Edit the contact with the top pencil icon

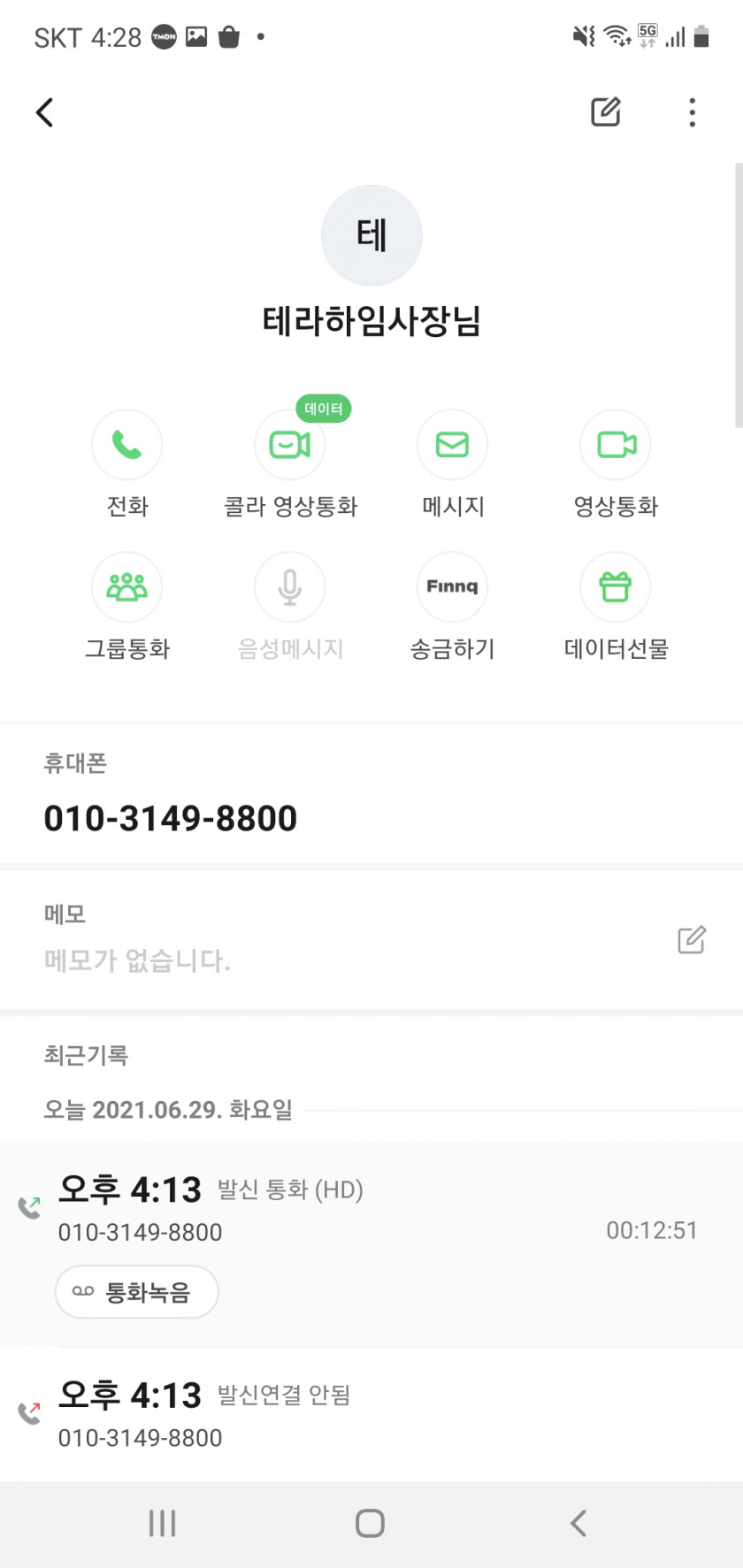[x=606, y=111]
